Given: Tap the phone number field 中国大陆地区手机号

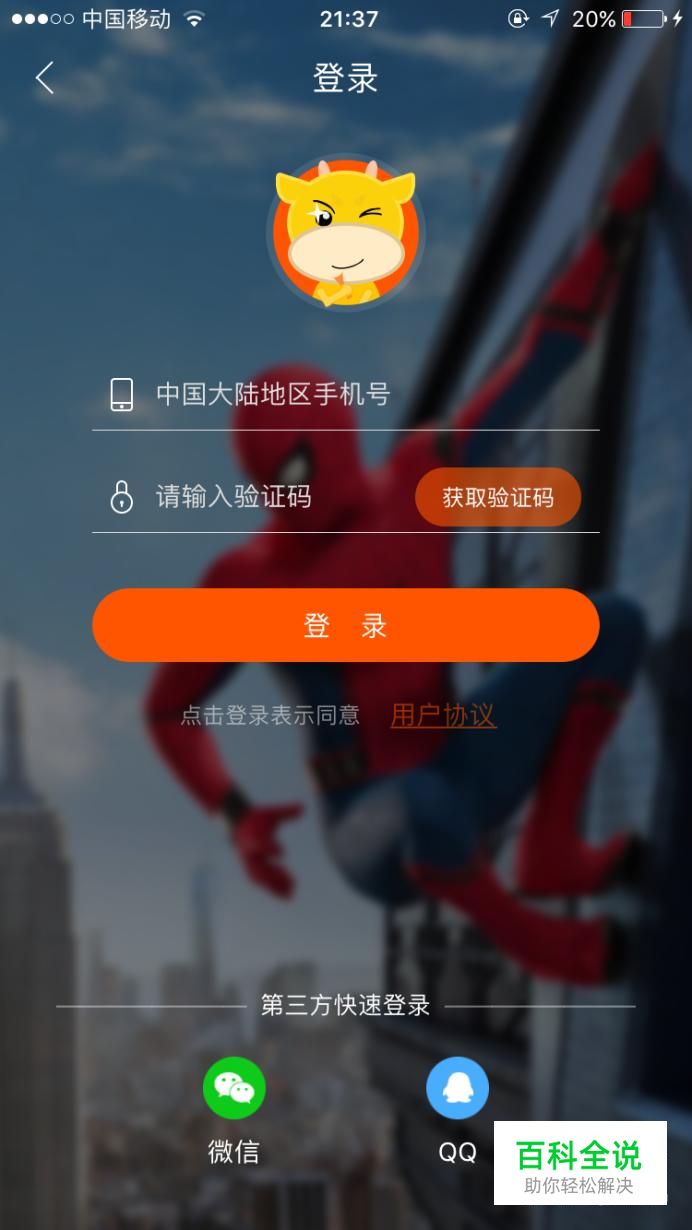Looking at the screenshot, I should tap(345, 394).
